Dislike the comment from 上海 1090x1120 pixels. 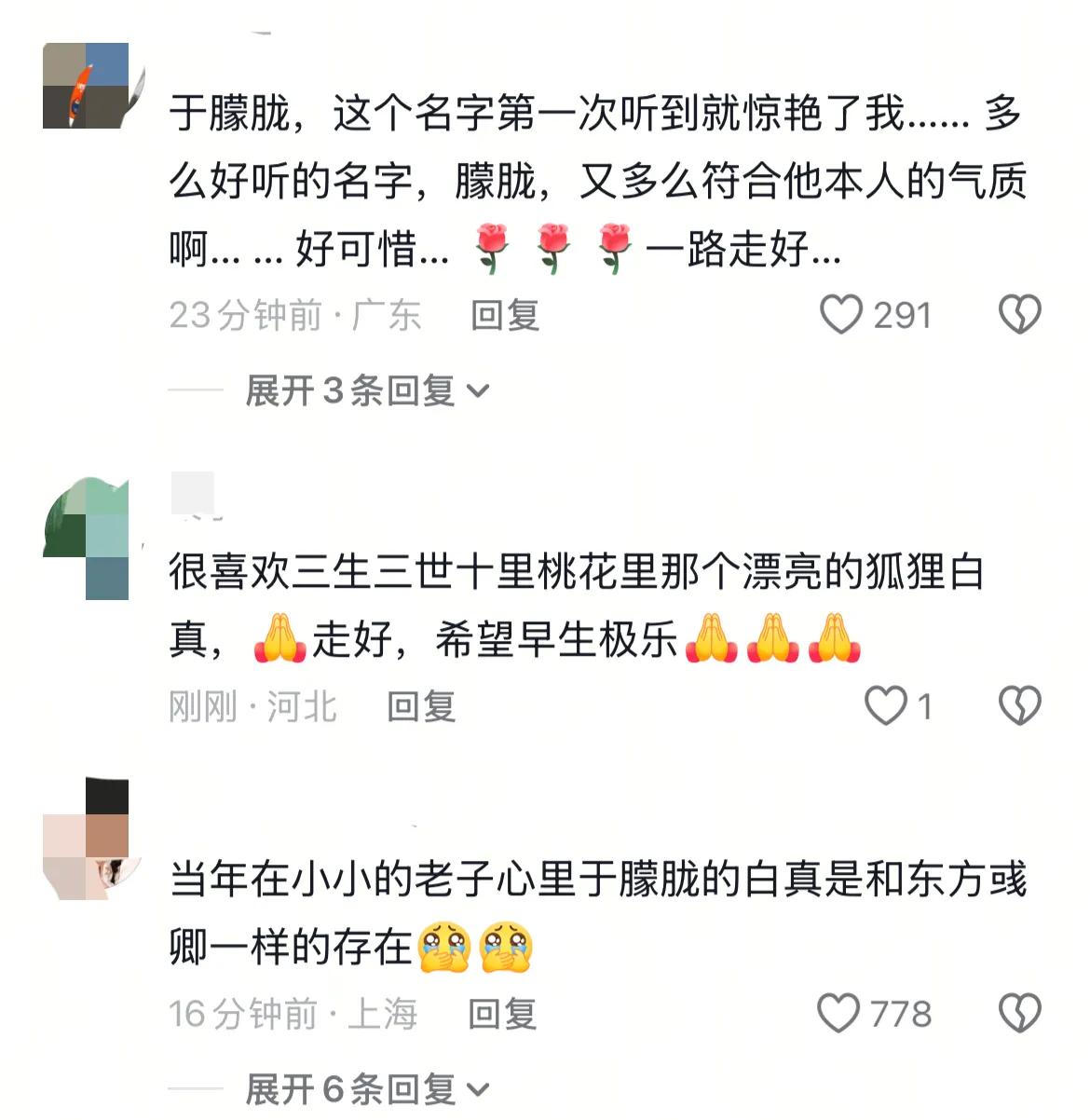click(x=1019, y=1013)
